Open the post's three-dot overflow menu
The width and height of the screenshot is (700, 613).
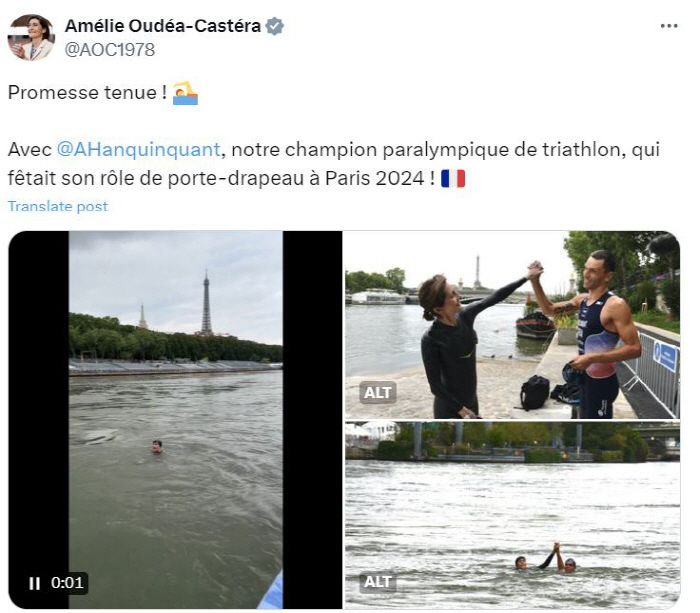coord(669,26)
